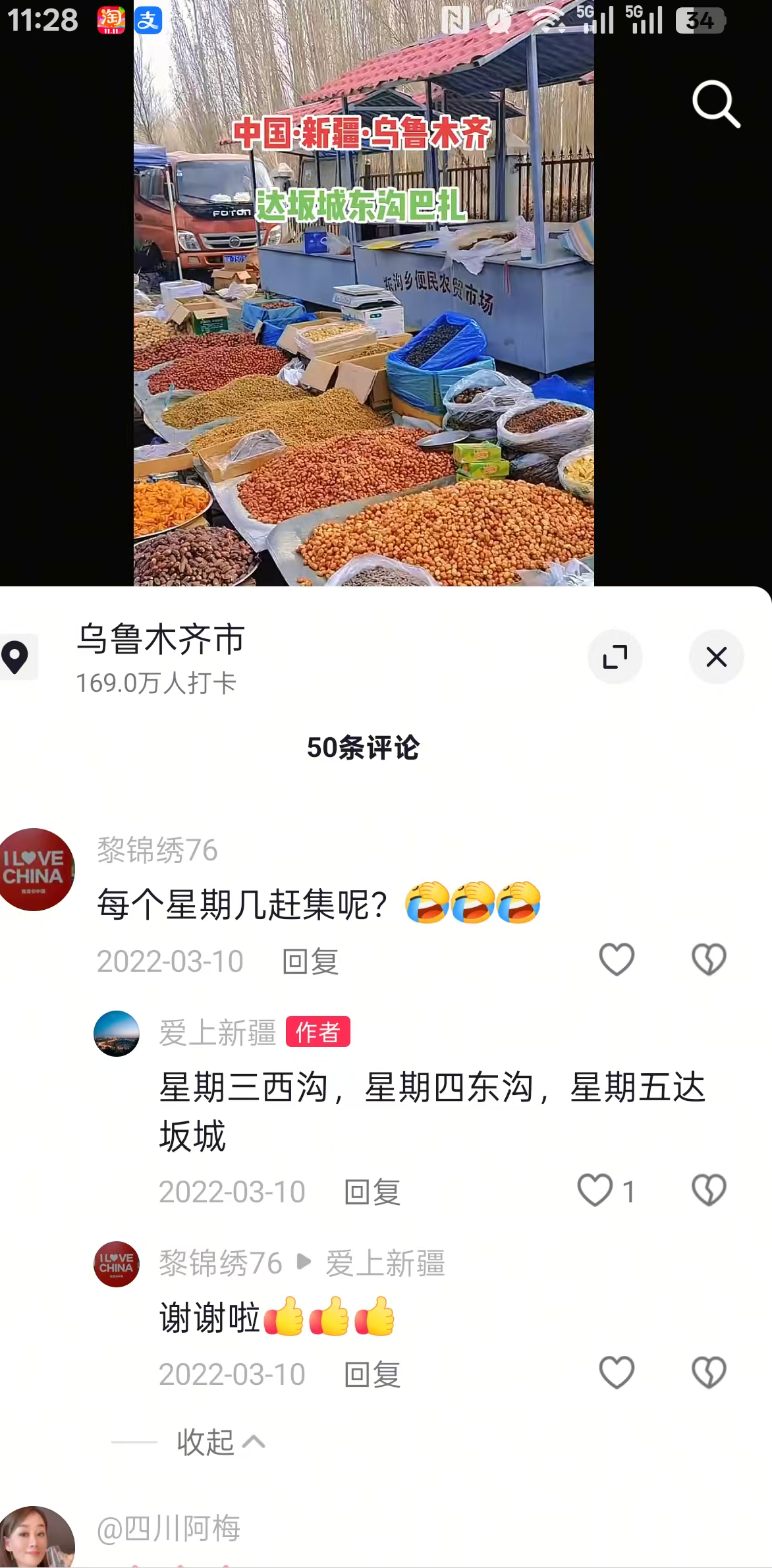Dislike 爱上新疆's author reply
772x1568 pixels.
coord(709,1190)
